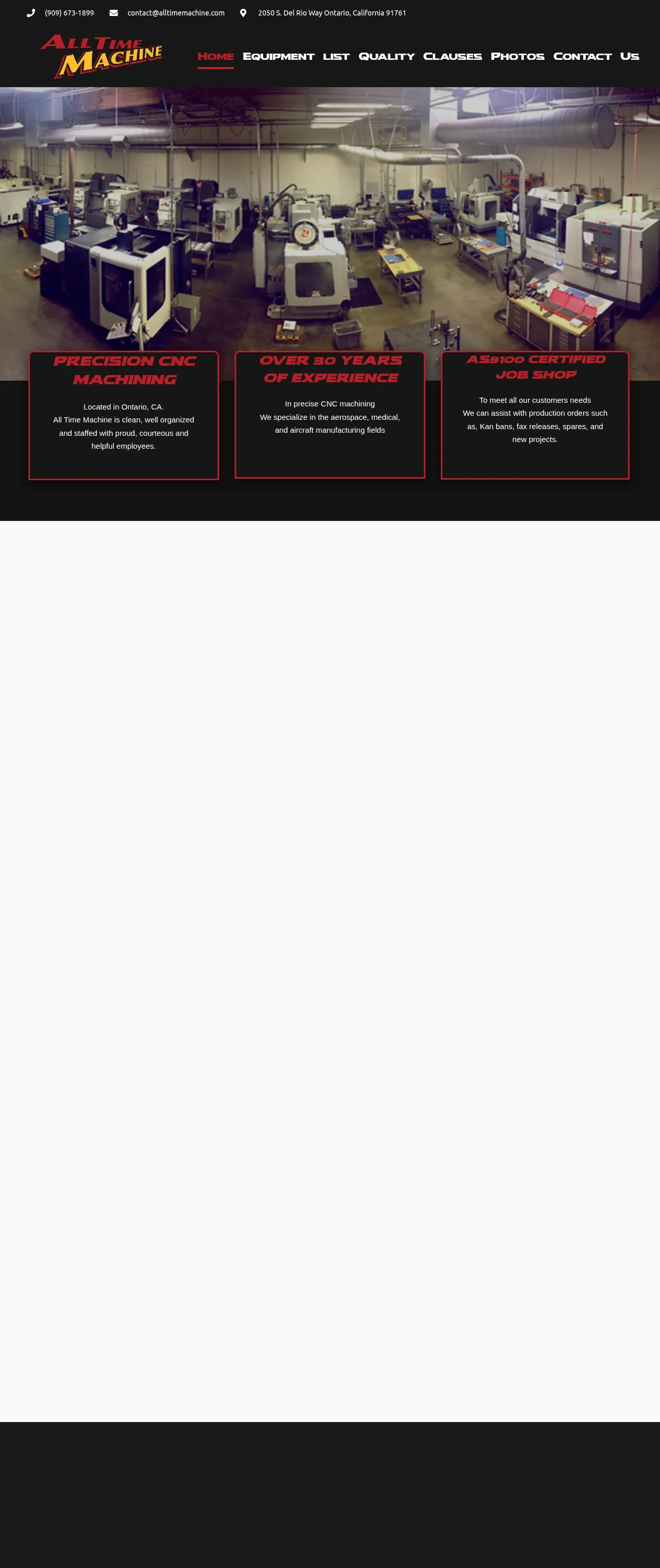The width and height of the screenshot is (660, 1568).
Task: Email contact@alltimemachine.com
Action: [175, 13]
